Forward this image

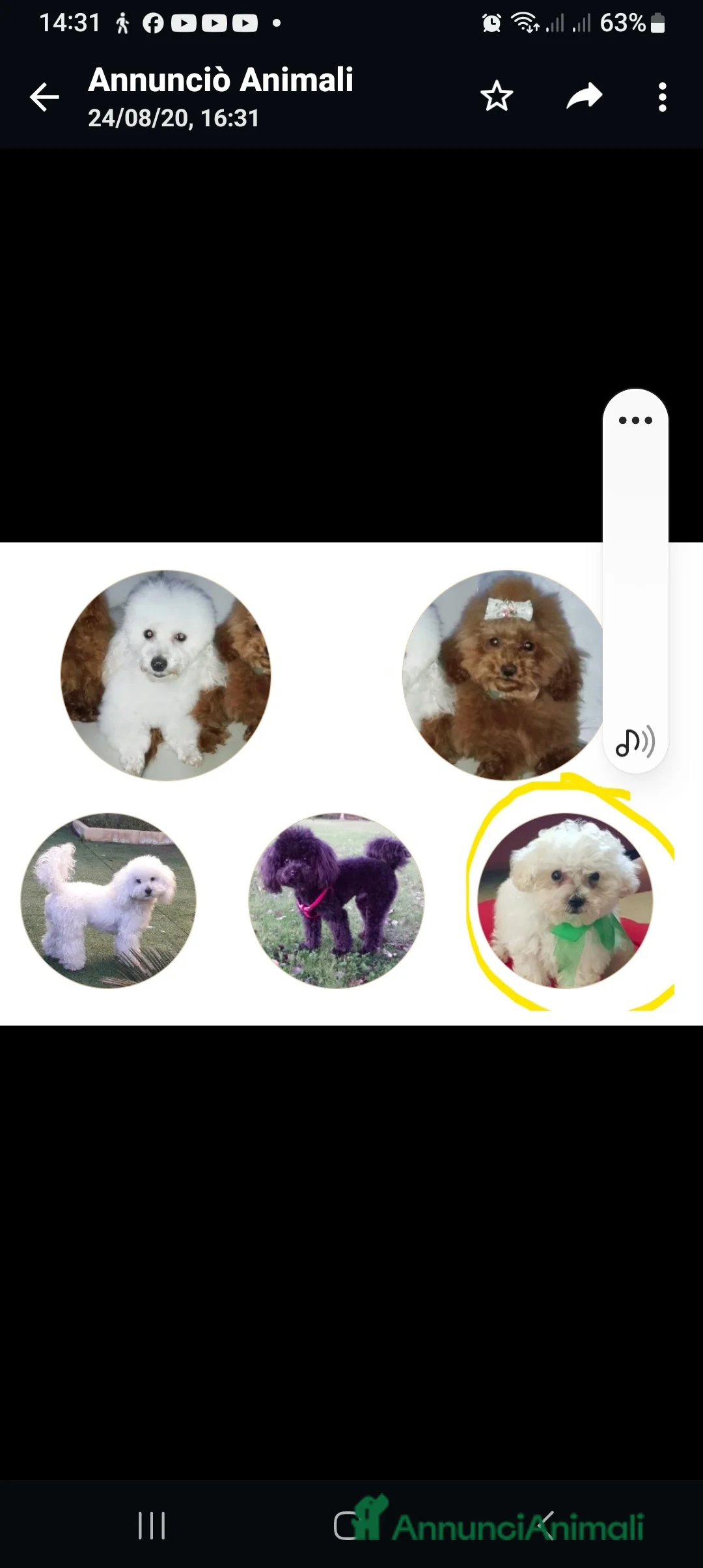pyautogui.click(x=584, y=96)
